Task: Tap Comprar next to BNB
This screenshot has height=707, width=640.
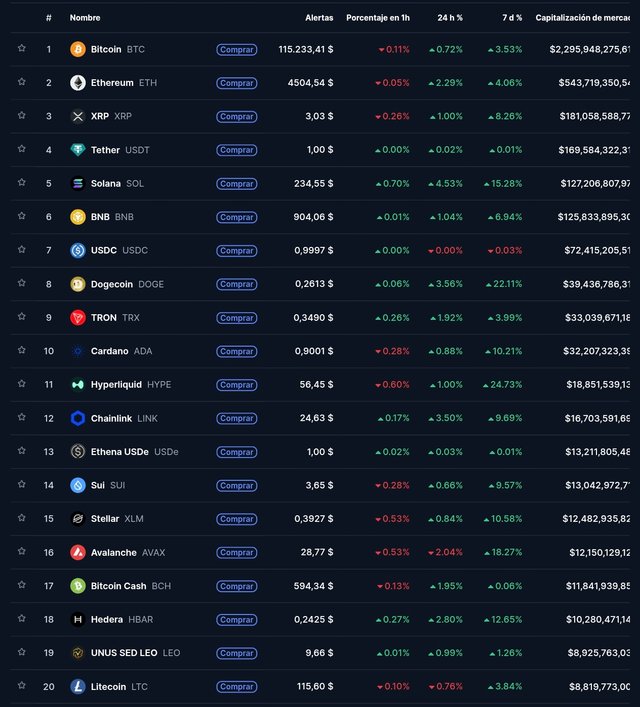Action: pos(236,217)
